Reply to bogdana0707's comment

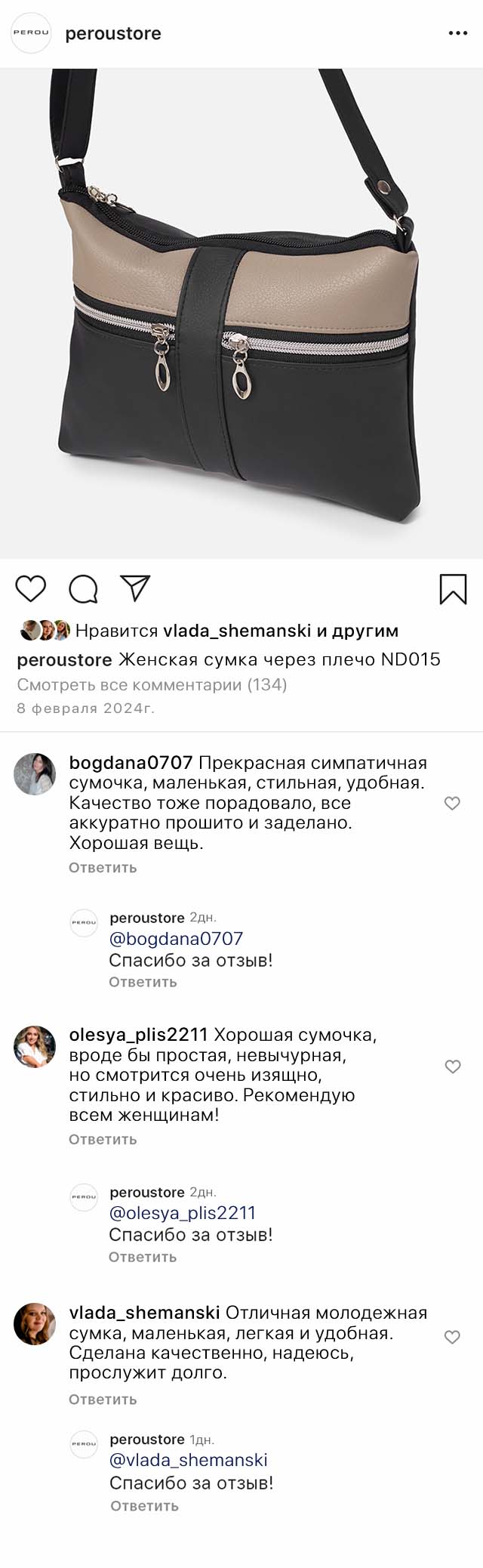coord(103,867)
